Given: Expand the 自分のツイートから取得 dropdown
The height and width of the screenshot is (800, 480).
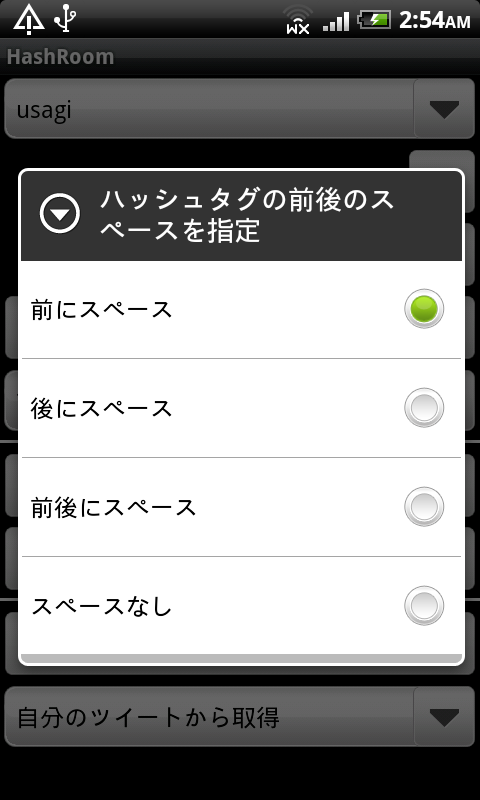Looking at the screenshot, I should (x=240, y=717).
